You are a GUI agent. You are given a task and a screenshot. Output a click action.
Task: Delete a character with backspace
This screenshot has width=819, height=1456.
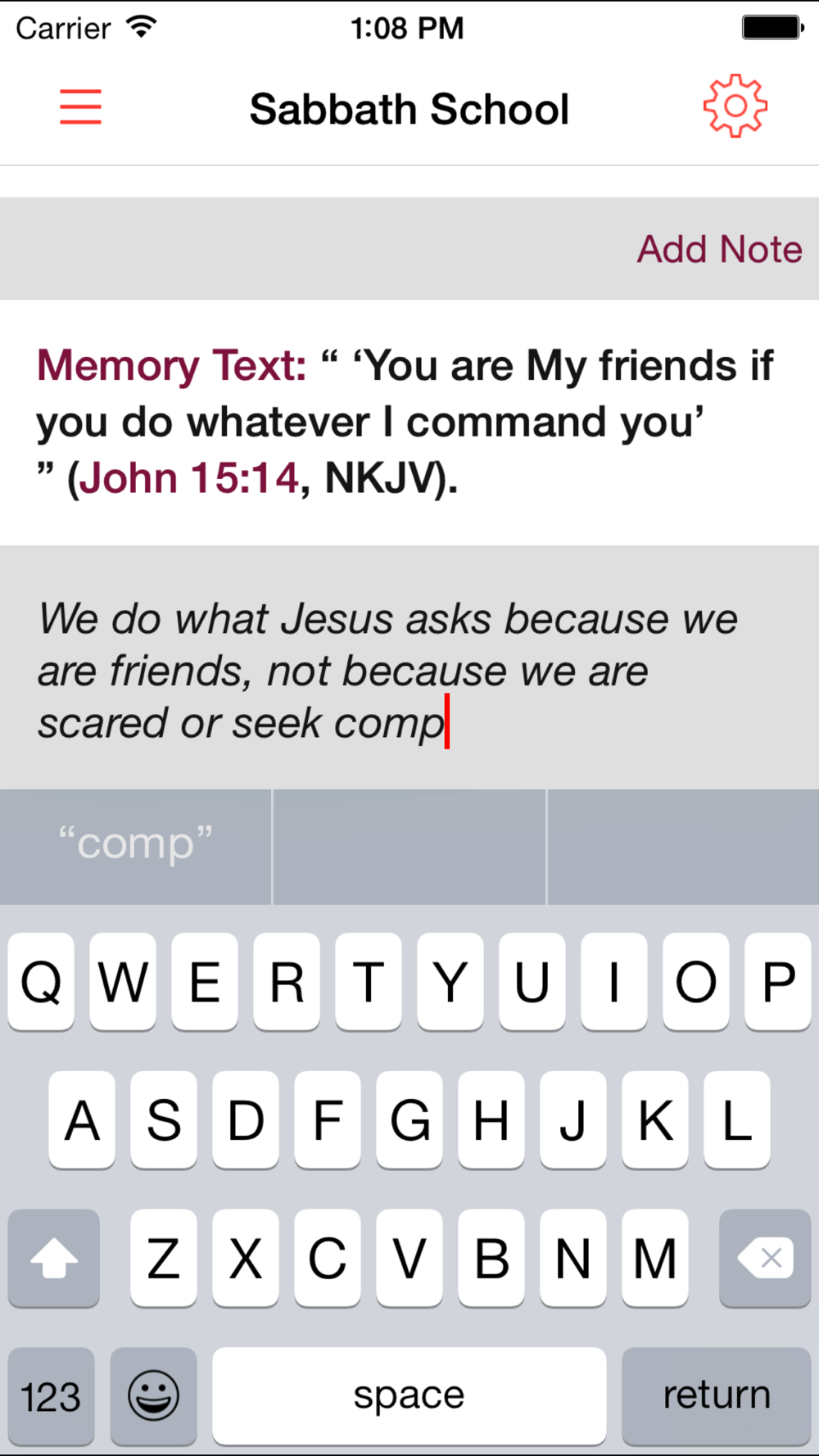pos(764,1258)
